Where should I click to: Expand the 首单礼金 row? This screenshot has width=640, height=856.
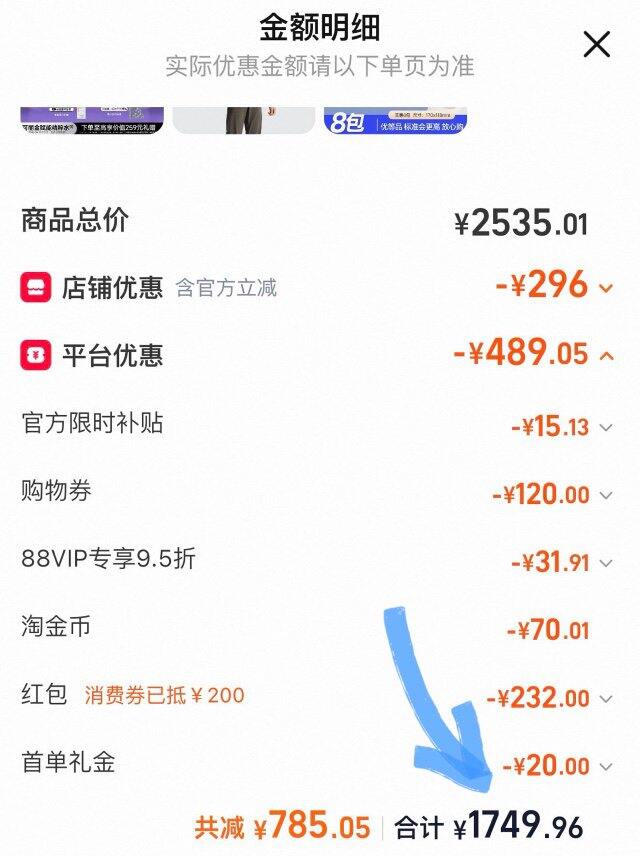606,767
